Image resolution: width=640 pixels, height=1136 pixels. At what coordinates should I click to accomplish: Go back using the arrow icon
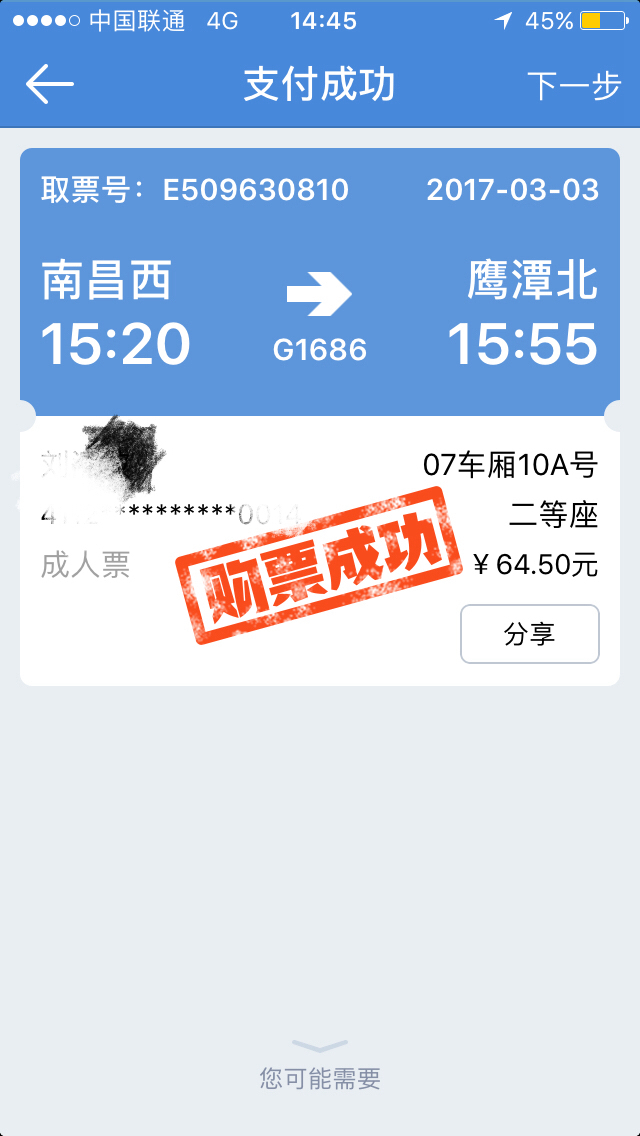click(50, 84)
